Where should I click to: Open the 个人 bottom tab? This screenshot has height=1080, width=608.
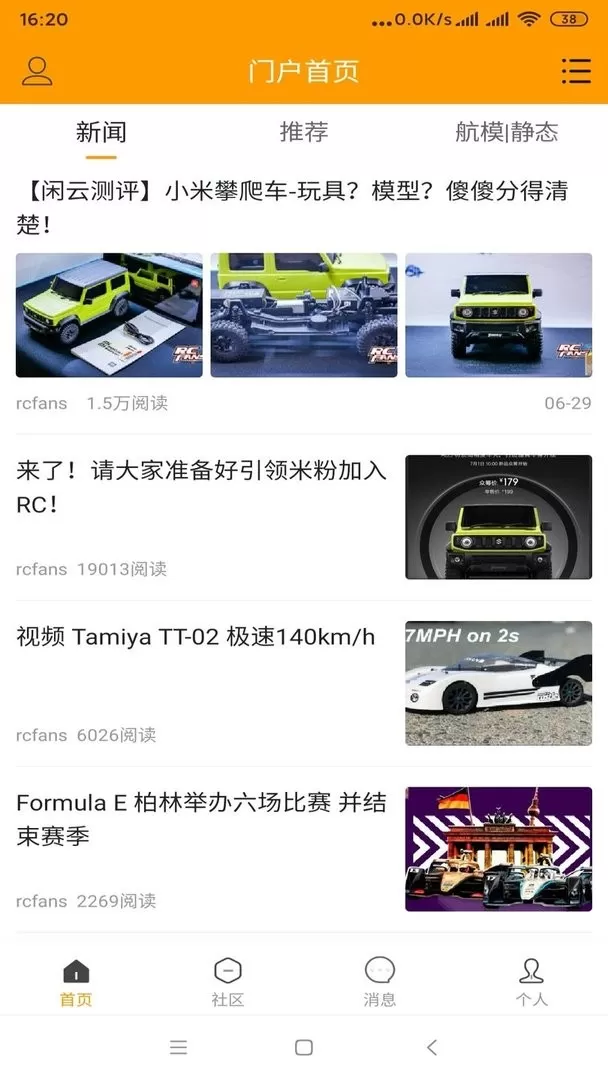coord(532,982)
